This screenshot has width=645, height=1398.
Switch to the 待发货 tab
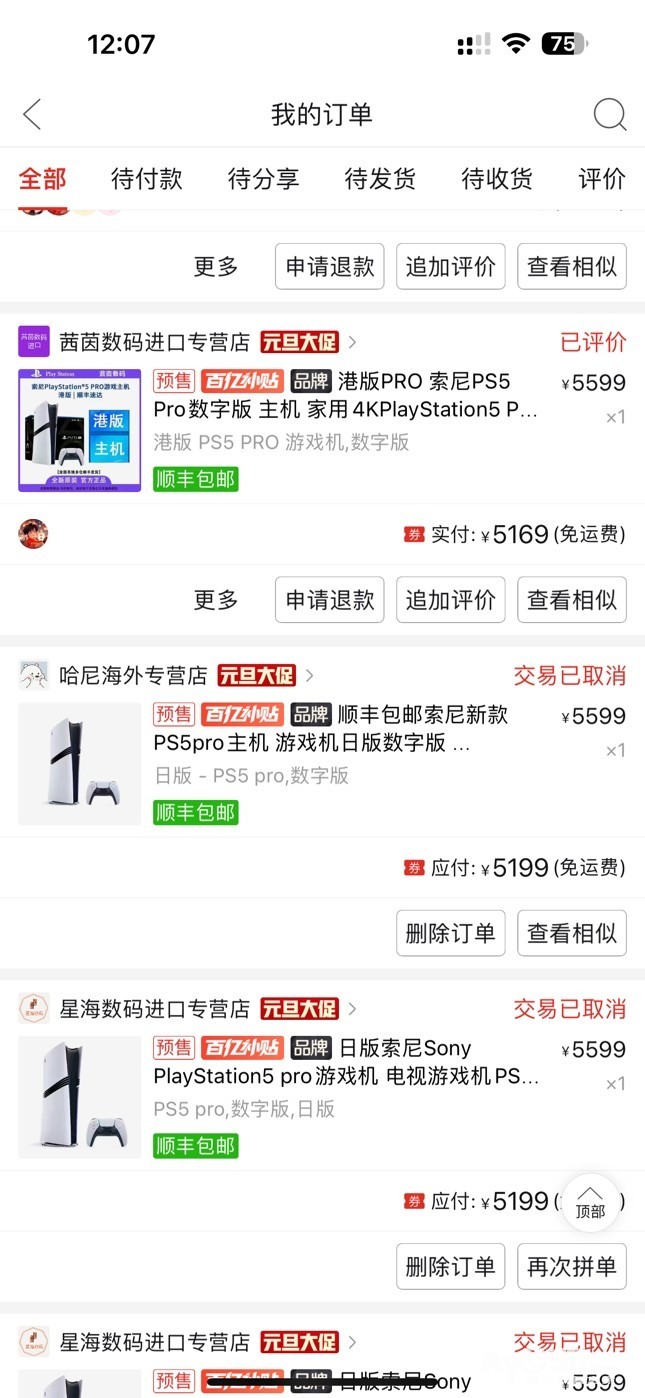[x=380, y=179]
